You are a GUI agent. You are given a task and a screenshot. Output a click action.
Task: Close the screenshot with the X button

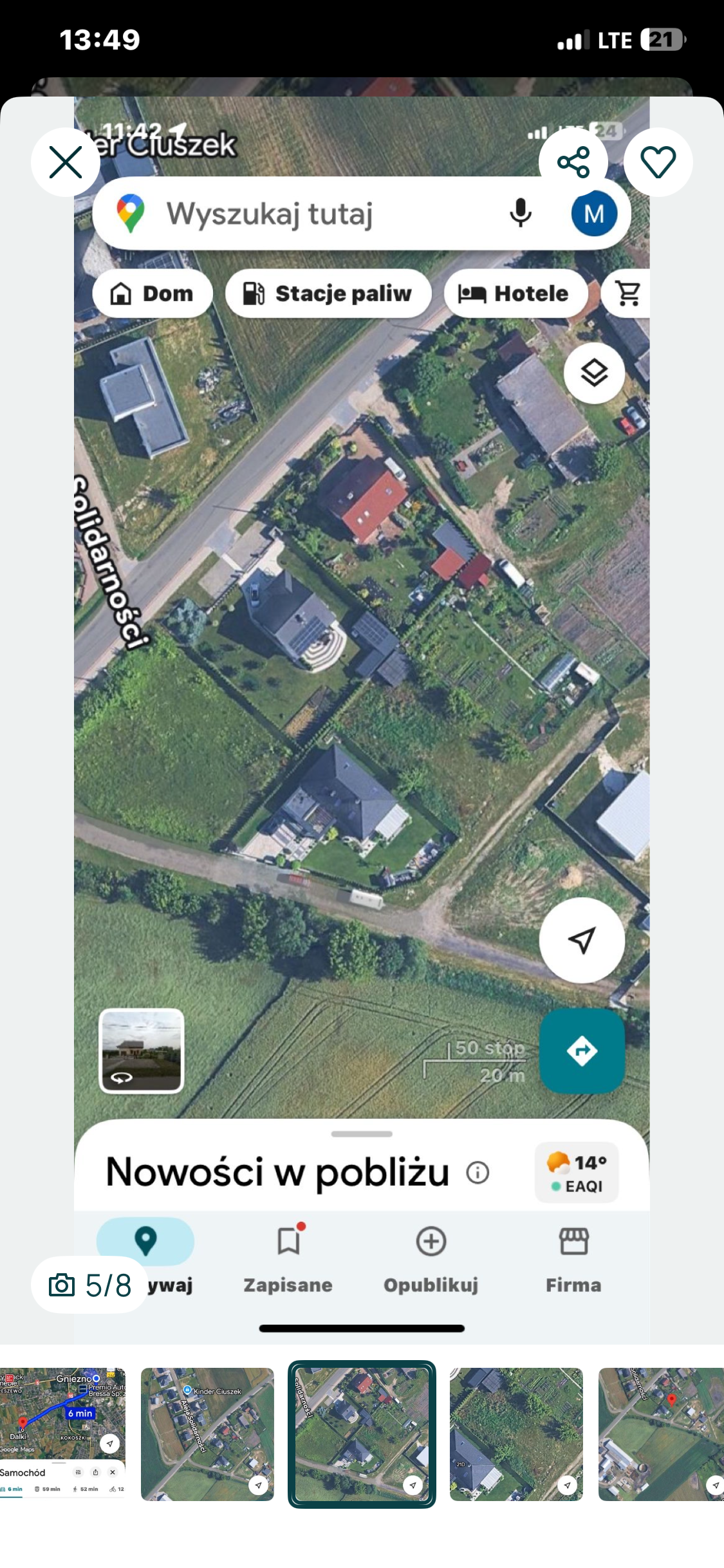coord(65,162)
